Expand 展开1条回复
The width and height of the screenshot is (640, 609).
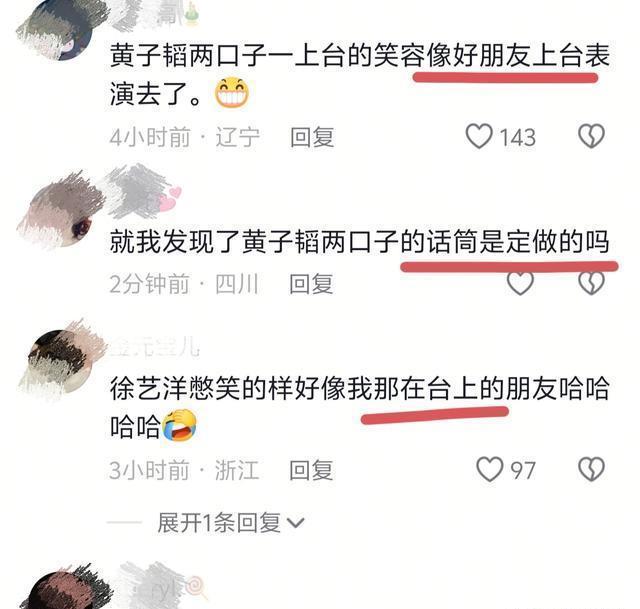[232, 522]
